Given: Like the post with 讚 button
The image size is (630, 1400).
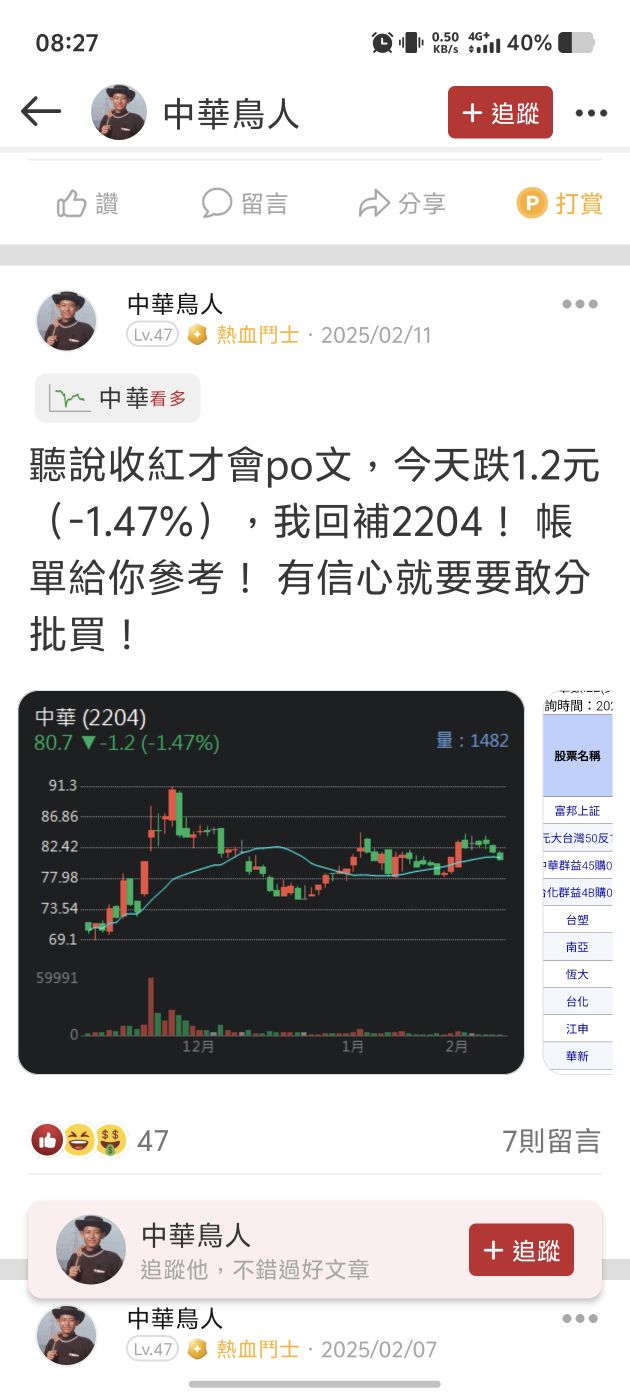Looking at the screenshot, I should point(88,204).
